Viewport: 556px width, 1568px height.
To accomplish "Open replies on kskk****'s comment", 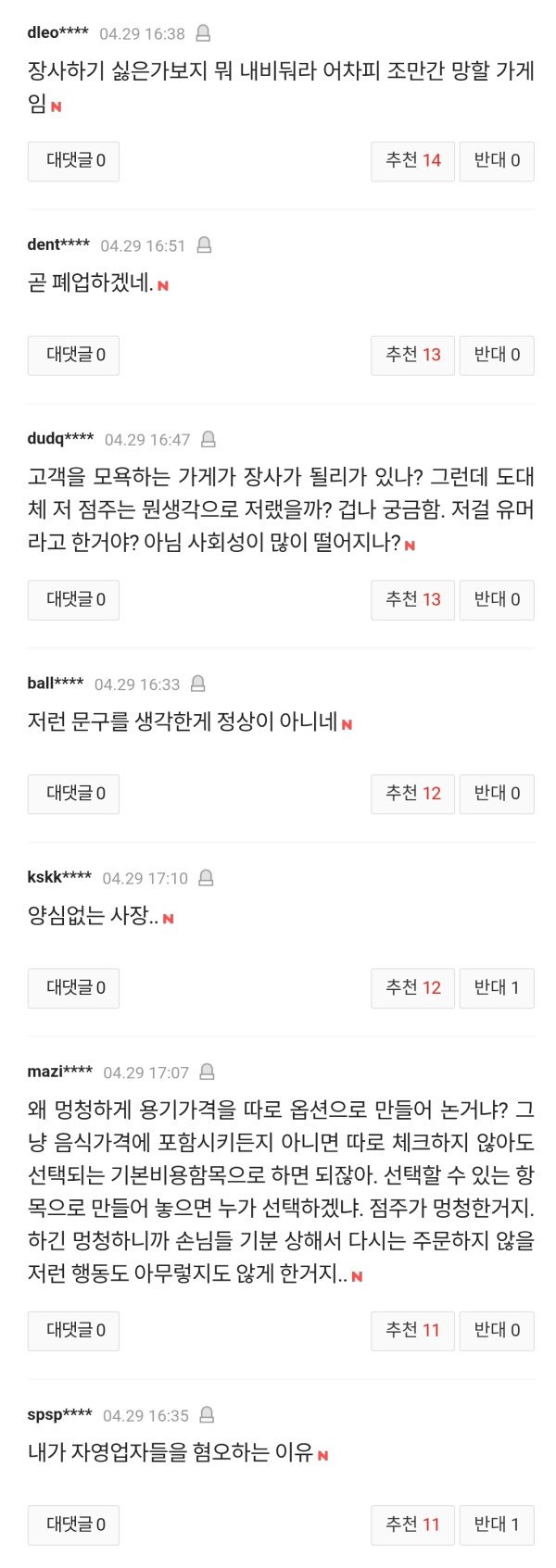I will point(73,987).
